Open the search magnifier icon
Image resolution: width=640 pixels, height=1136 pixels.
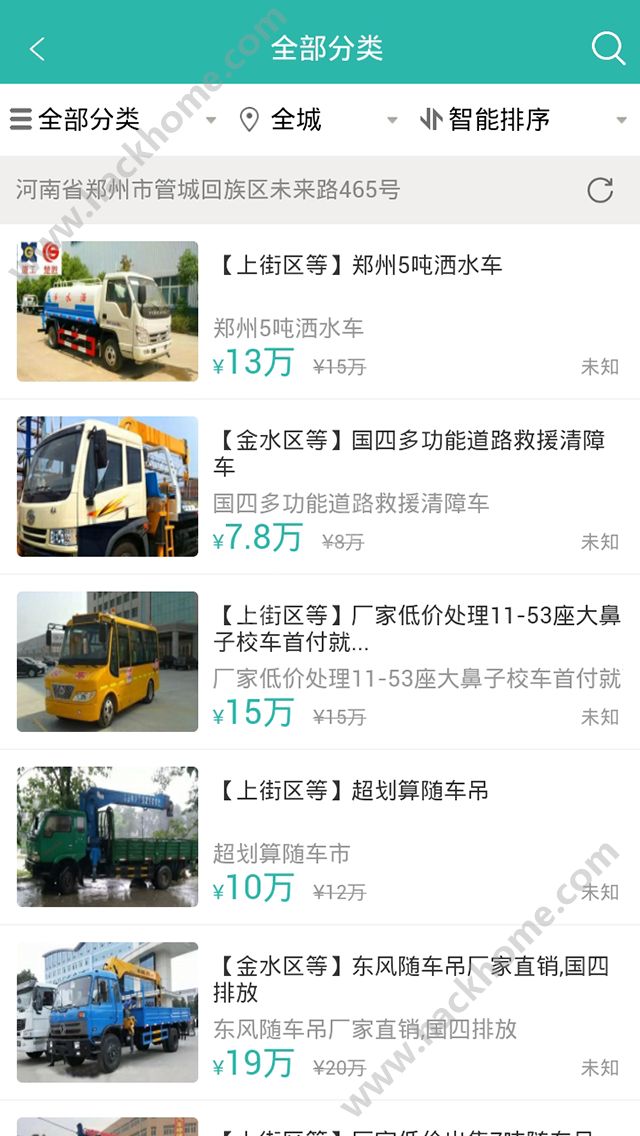pos(607,48)
